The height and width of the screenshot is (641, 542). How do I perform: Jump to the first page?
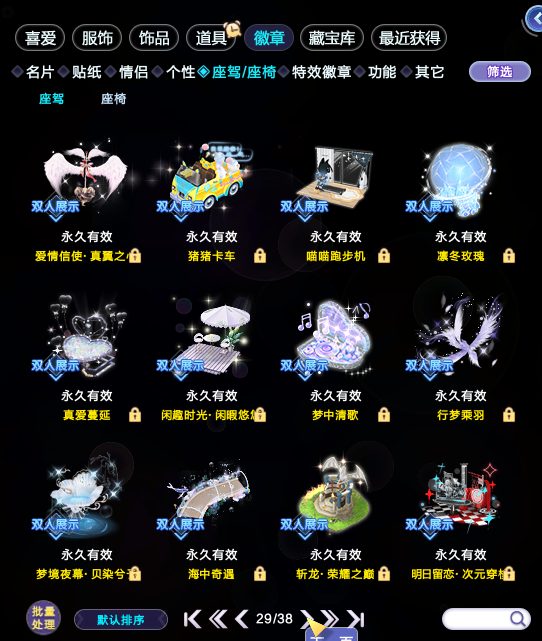pos(192,619)
